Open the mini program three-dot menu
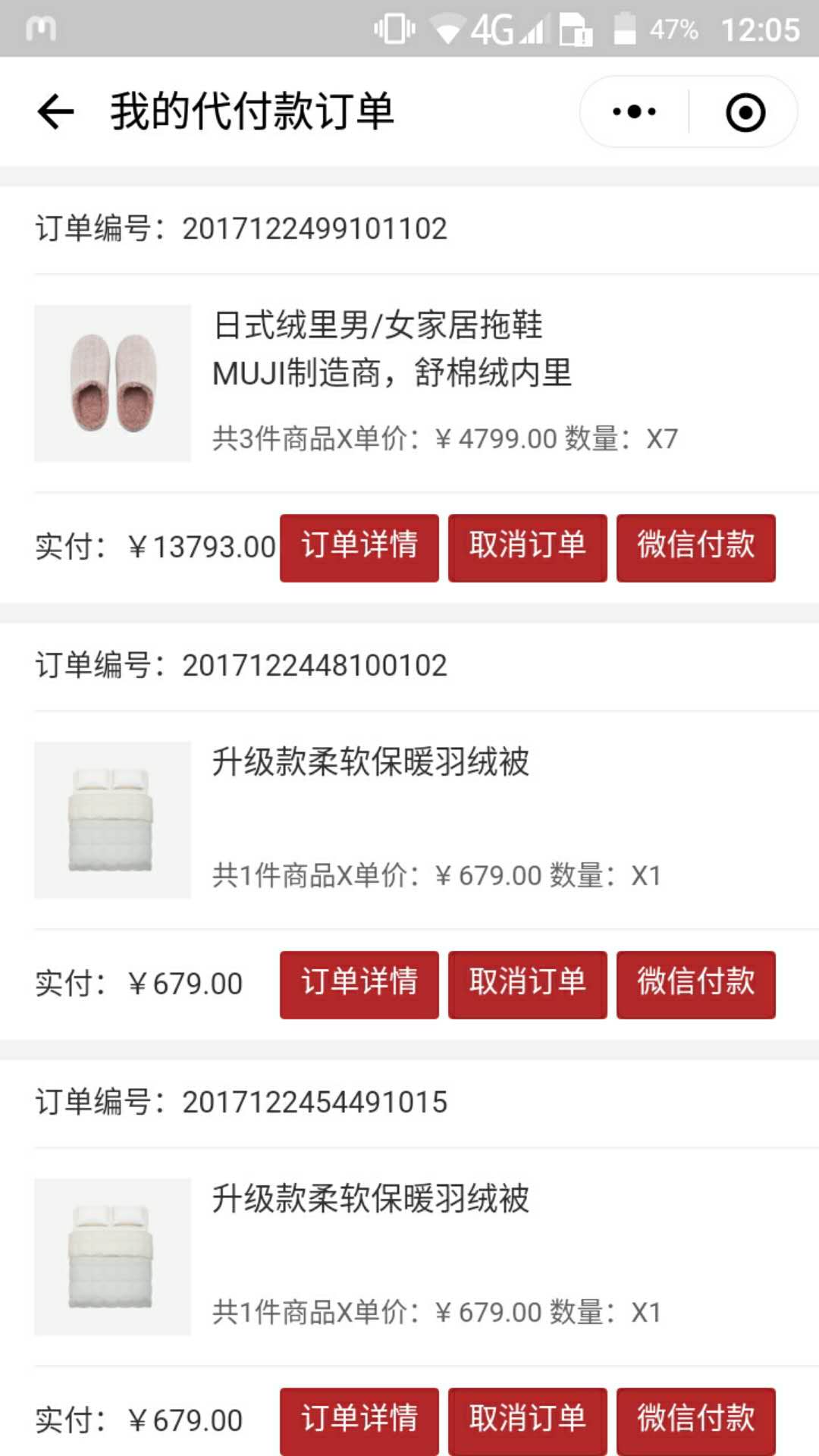The height and width of the screenshot is (1456, 819). click(634, 112)
